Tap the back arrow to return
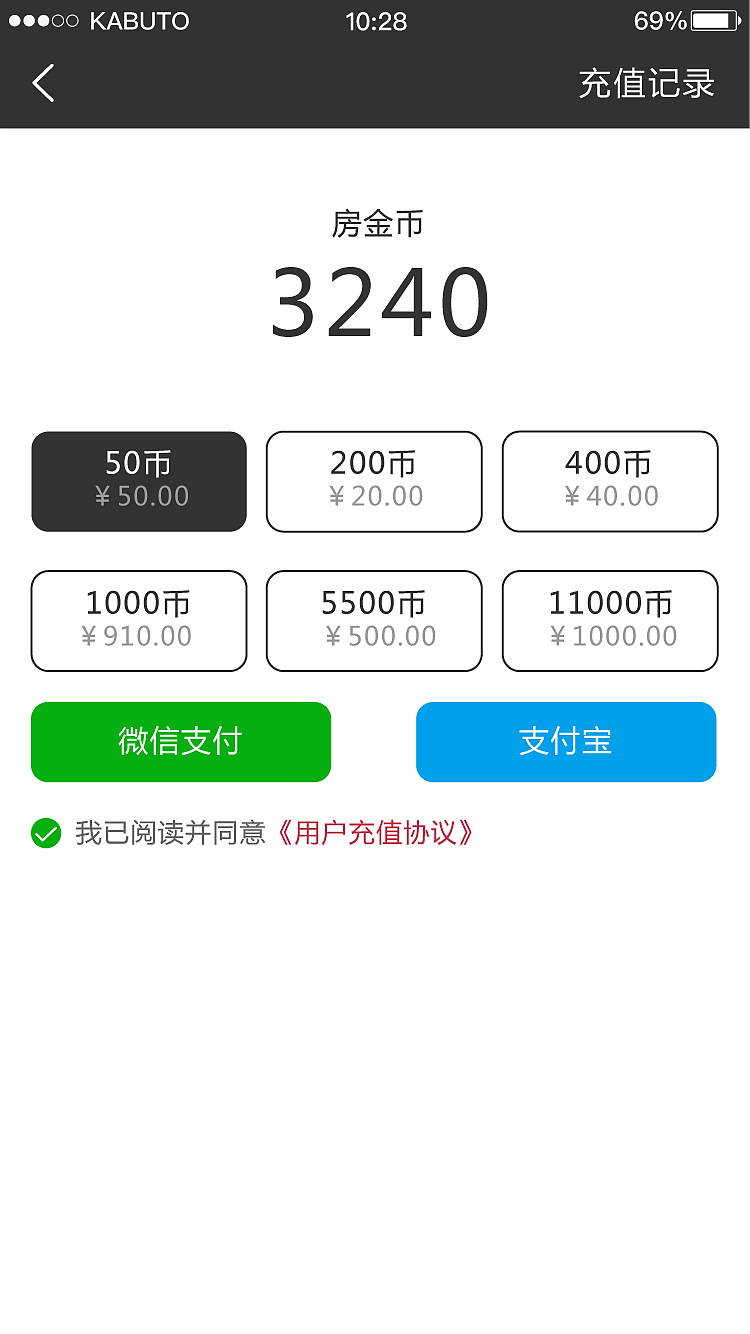Screen dimensions: 750x1334 44,83
